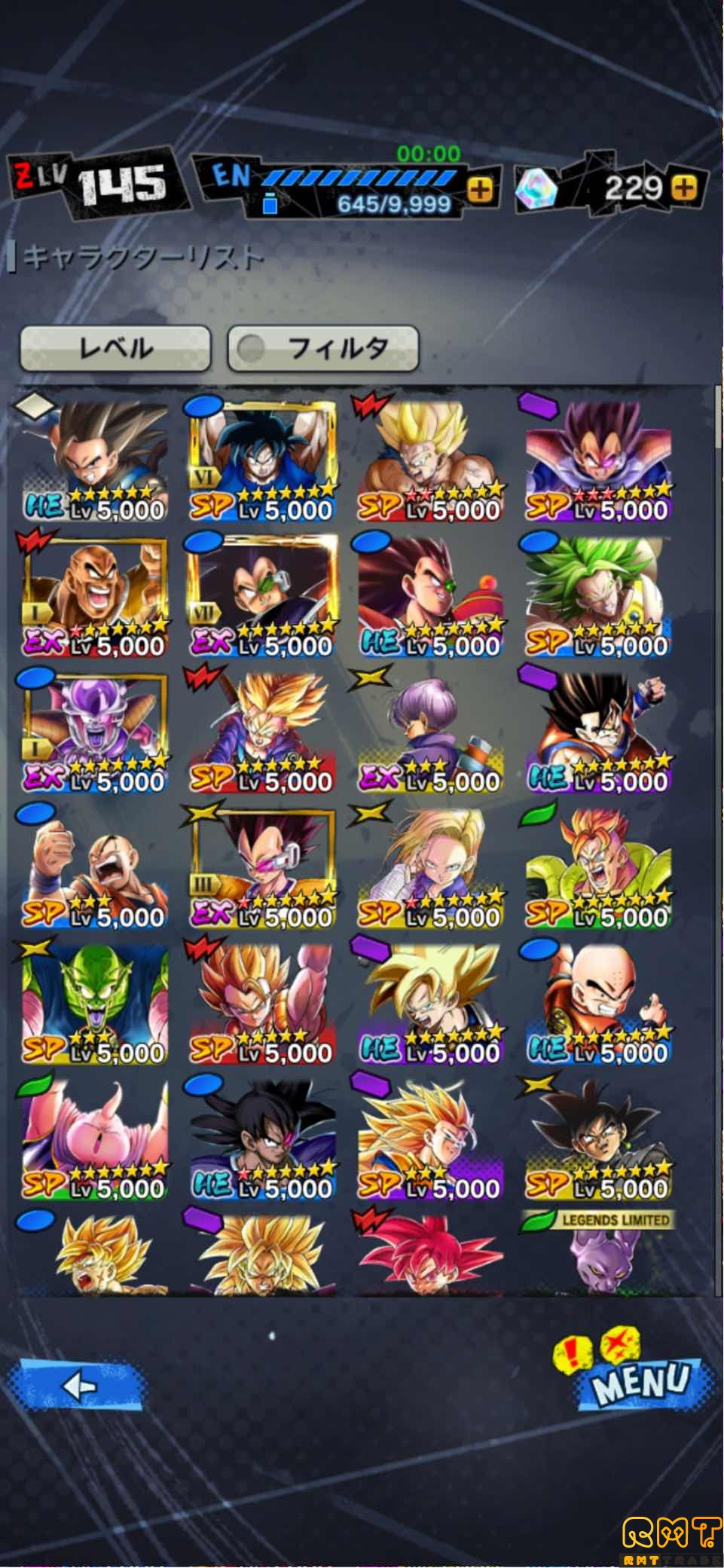This screenshot has height=1568, width=724.
Task: Open the Nappa EX character card
Action: [x=94, y=595]
